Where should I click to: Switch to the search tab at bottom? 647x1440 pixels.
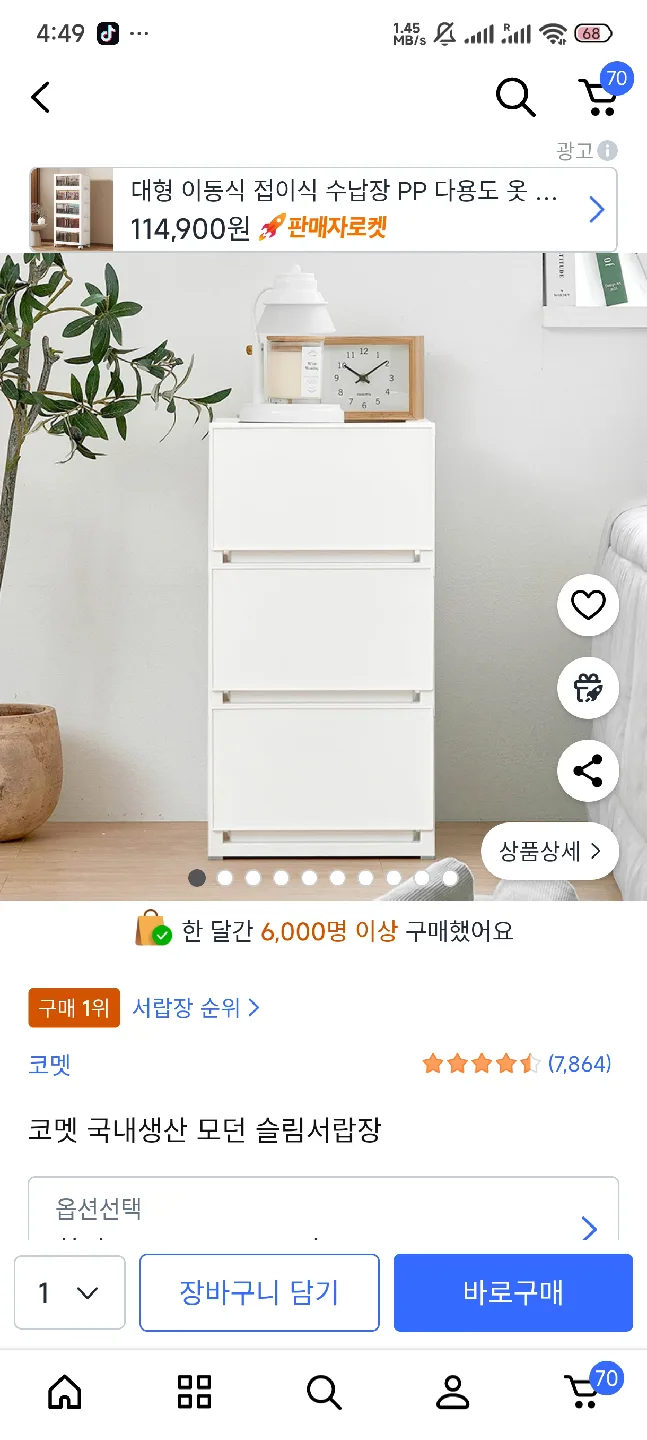click(x=323, y=1391)
